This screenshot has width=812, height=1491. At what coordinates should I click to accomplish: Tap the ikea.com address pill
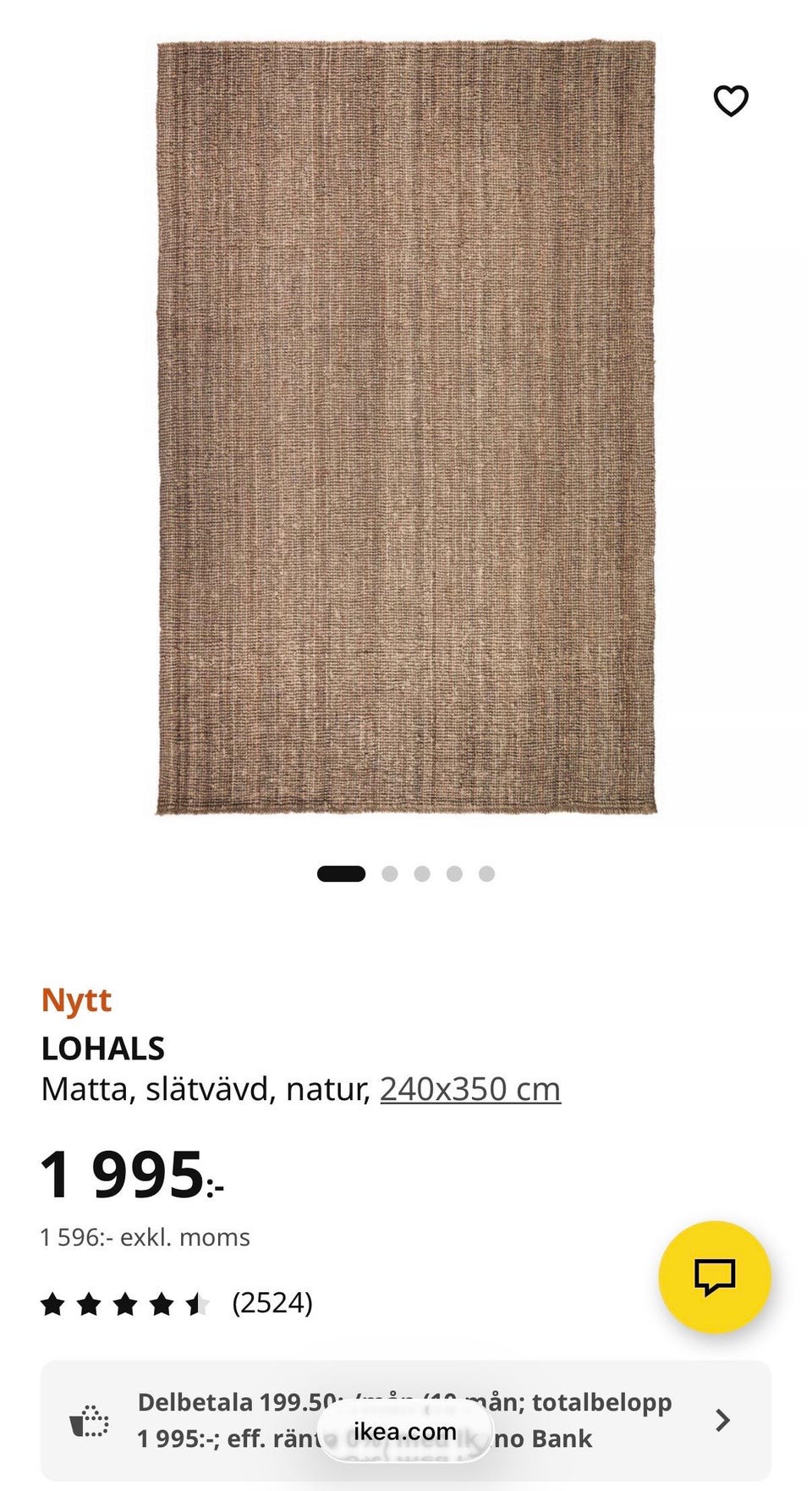tap(405, 1431)
